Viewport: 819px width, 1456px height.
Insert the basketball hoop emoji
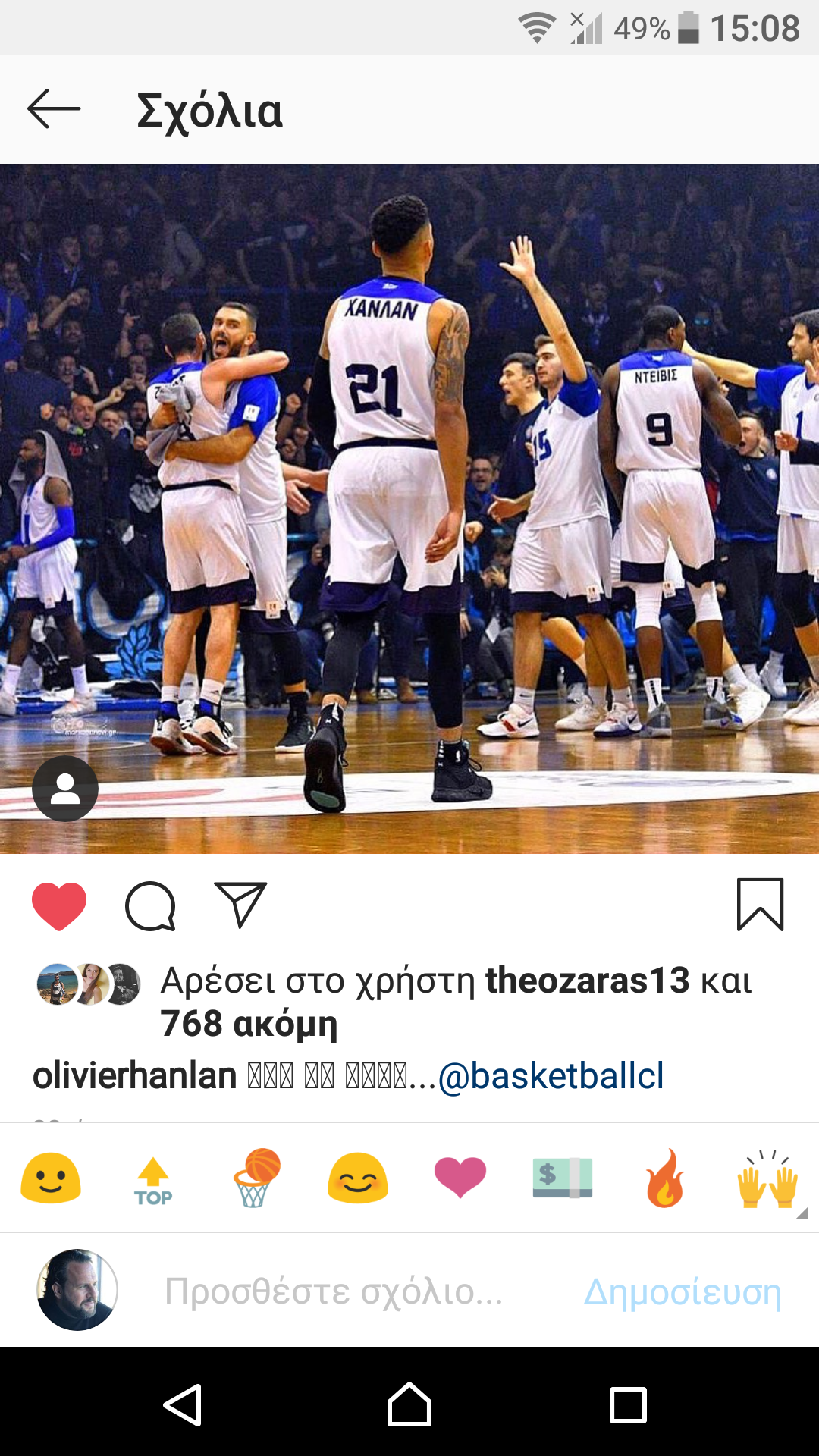(x=256, y=1178)
